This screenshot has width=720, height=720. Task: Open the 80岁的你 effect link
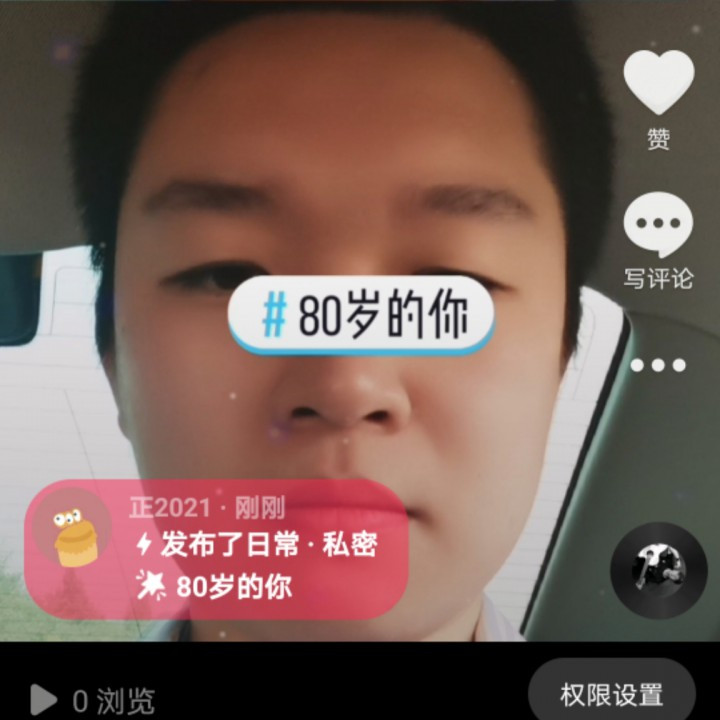[x=234, y=587]
